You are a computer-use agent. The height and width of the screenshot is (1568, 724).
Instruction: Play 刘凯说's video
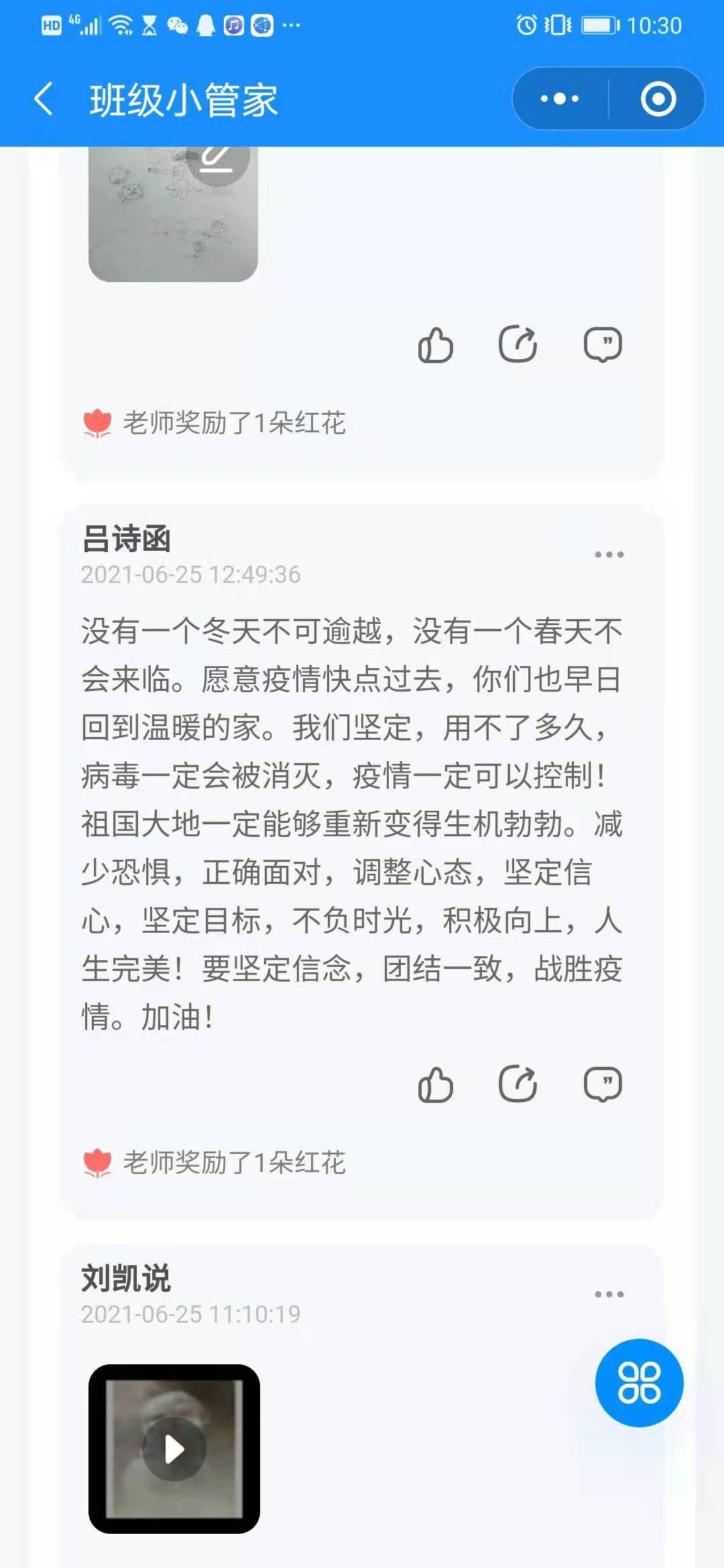pyautogui.click(x=174, y=1449)
